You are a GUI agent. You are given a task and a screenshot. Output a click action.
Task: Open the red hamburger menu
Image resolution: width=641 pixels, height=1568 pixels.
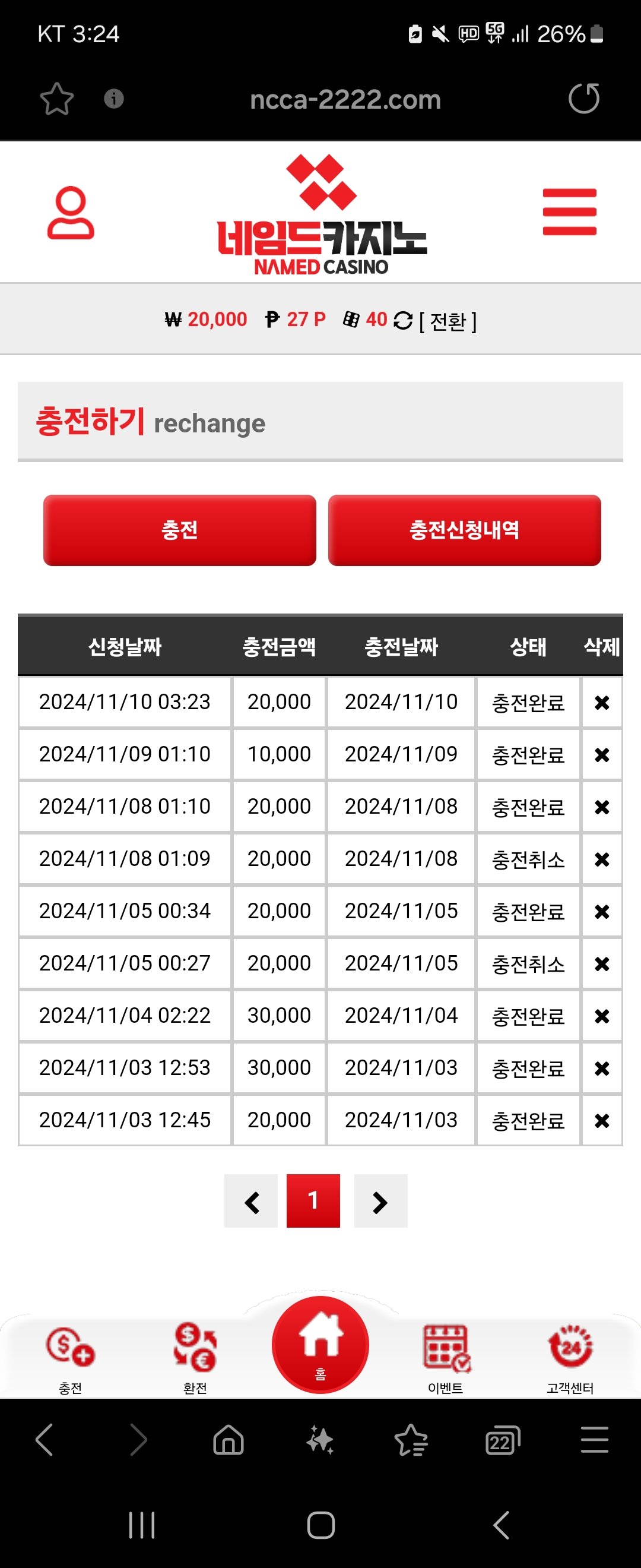(x=569, y=212)
